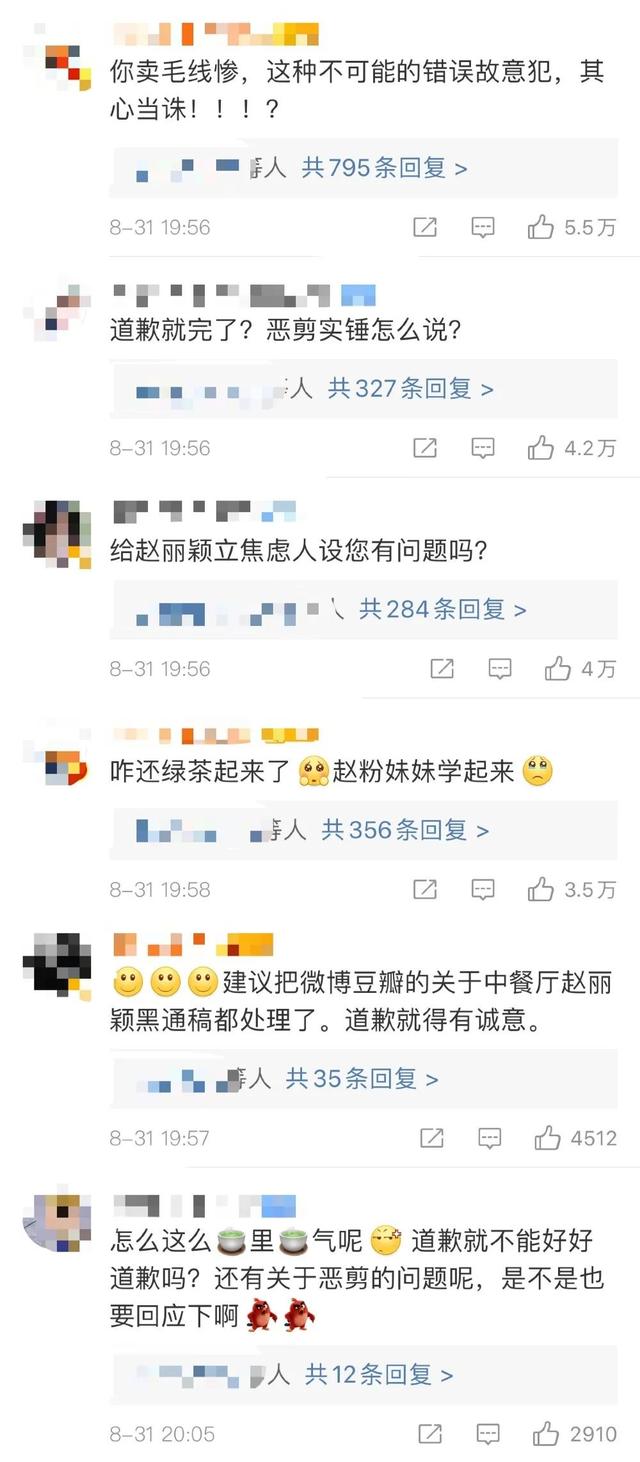Open the 795 replies thread
The image size is (640, 1462).
click(x=384, y=168)
